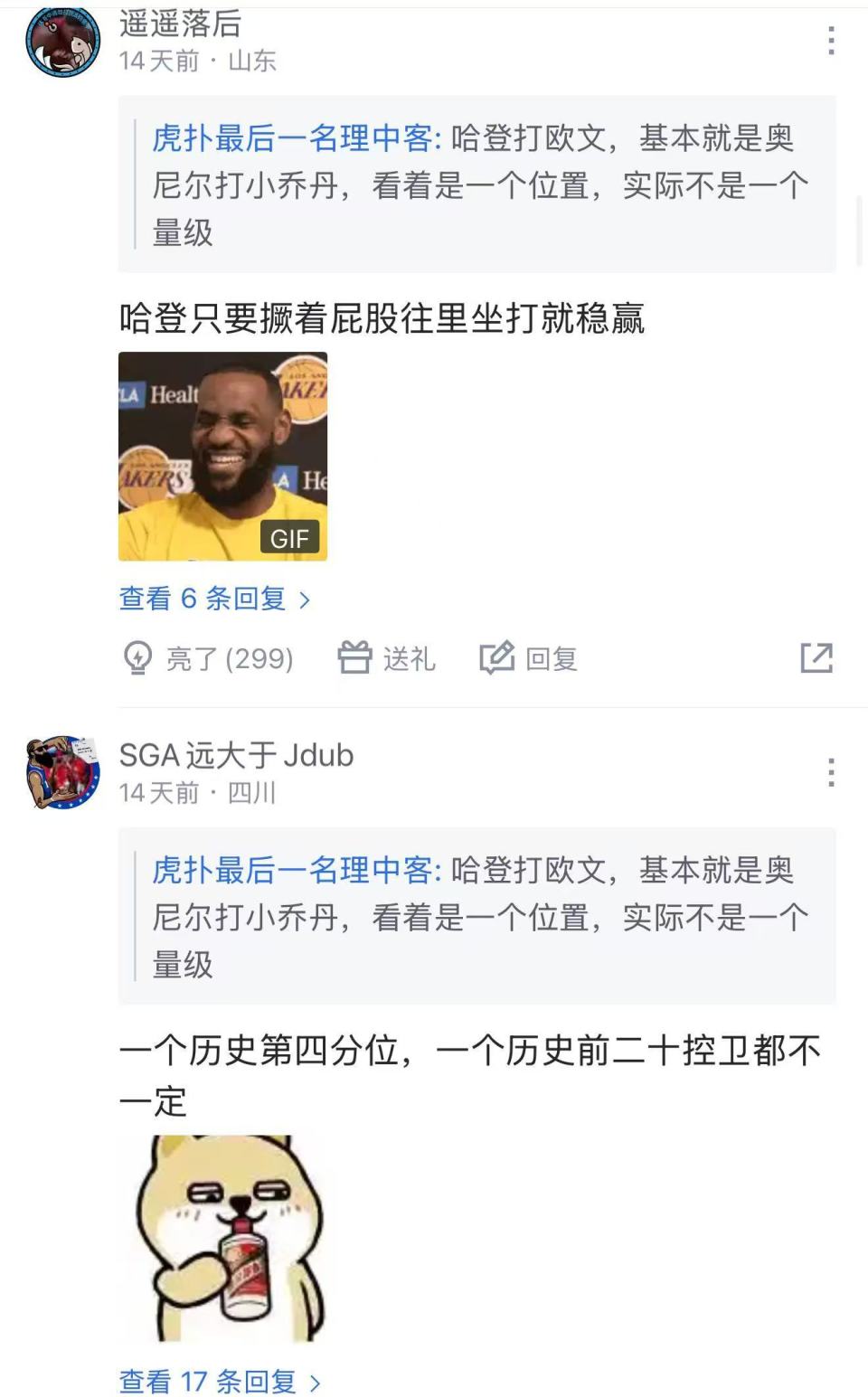Open overflow menu on SGA远大于Jdub's comment

831,772
